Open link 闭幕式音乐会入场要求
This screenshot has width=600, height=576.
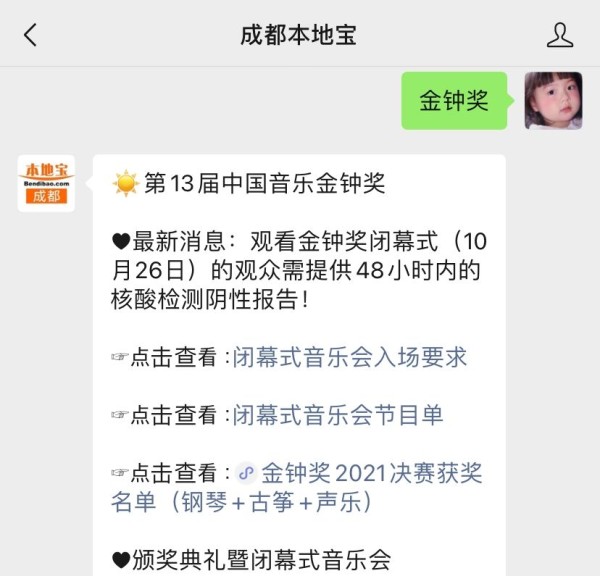pos(350,357)
